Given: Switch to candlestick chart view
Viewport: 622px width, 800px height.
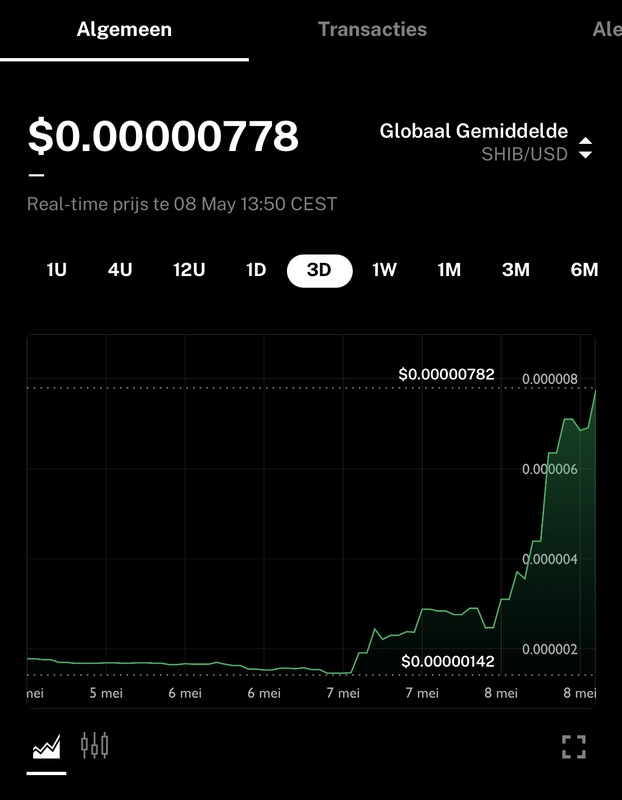Looking at the screenshot, I should (95, 745).
